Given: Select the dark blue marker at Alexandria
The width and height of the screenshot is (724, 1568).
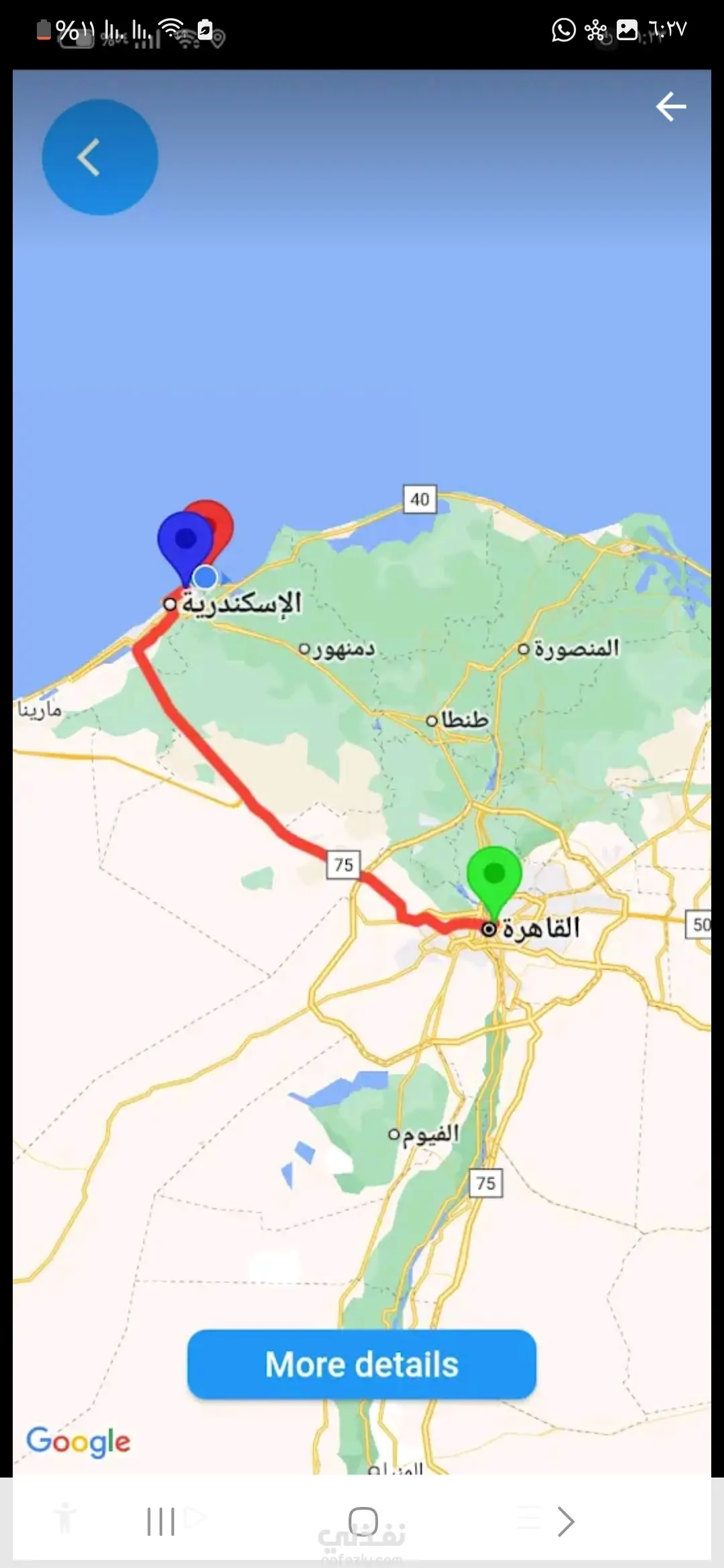Looking at the screenshot, I should click(x=184, y=541).
